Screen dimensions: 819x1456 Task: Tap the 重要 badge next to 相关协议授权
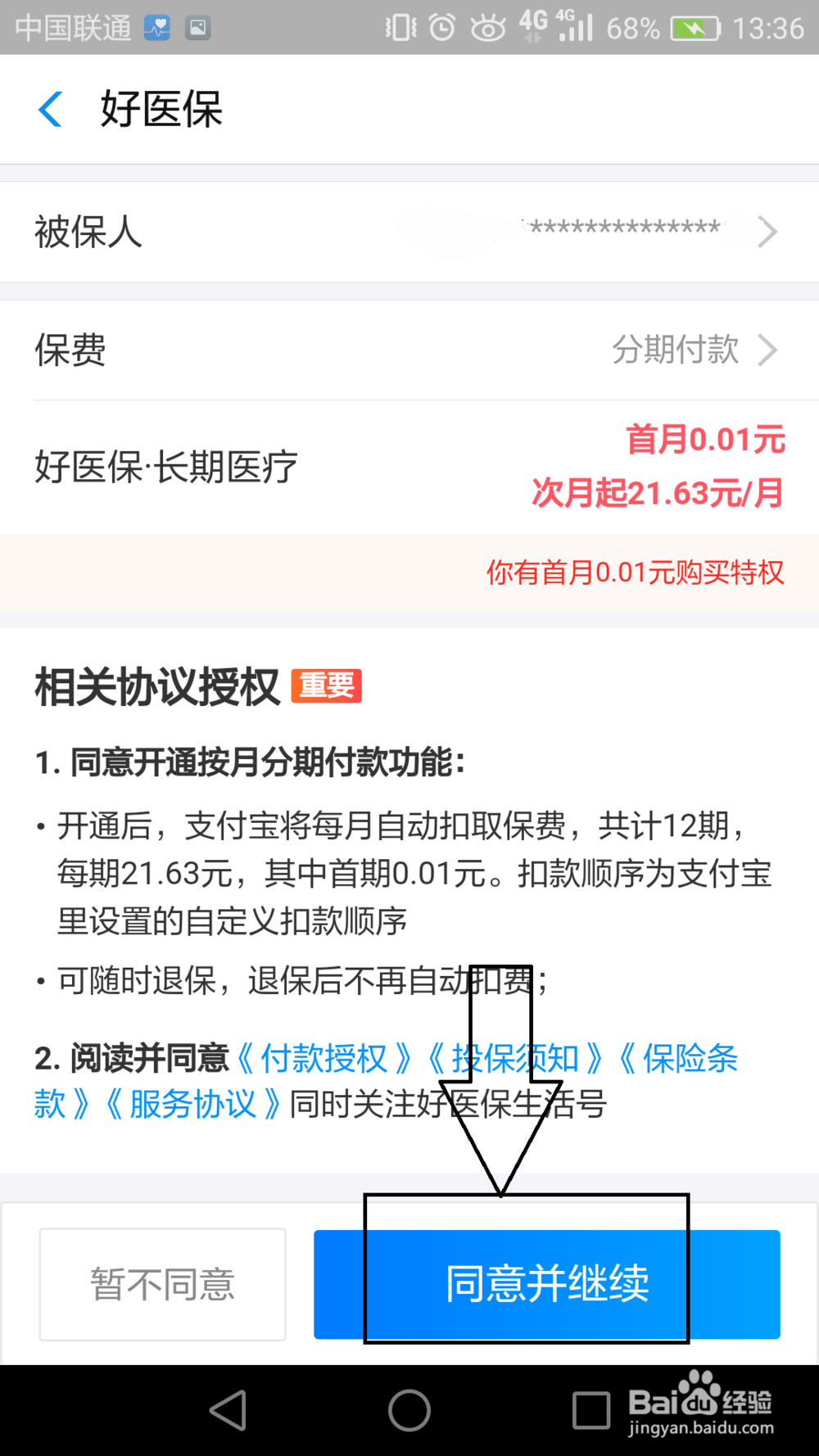(327, 685)
